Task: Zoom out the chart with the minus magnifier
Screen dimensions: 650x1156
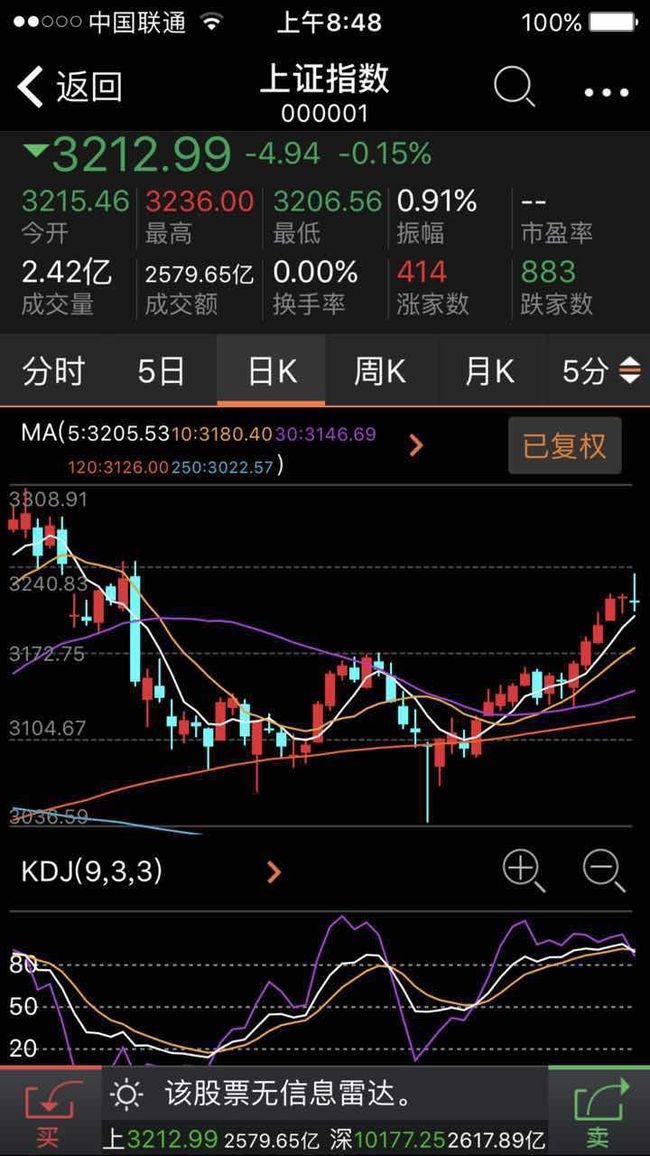Action: [604, 871]
